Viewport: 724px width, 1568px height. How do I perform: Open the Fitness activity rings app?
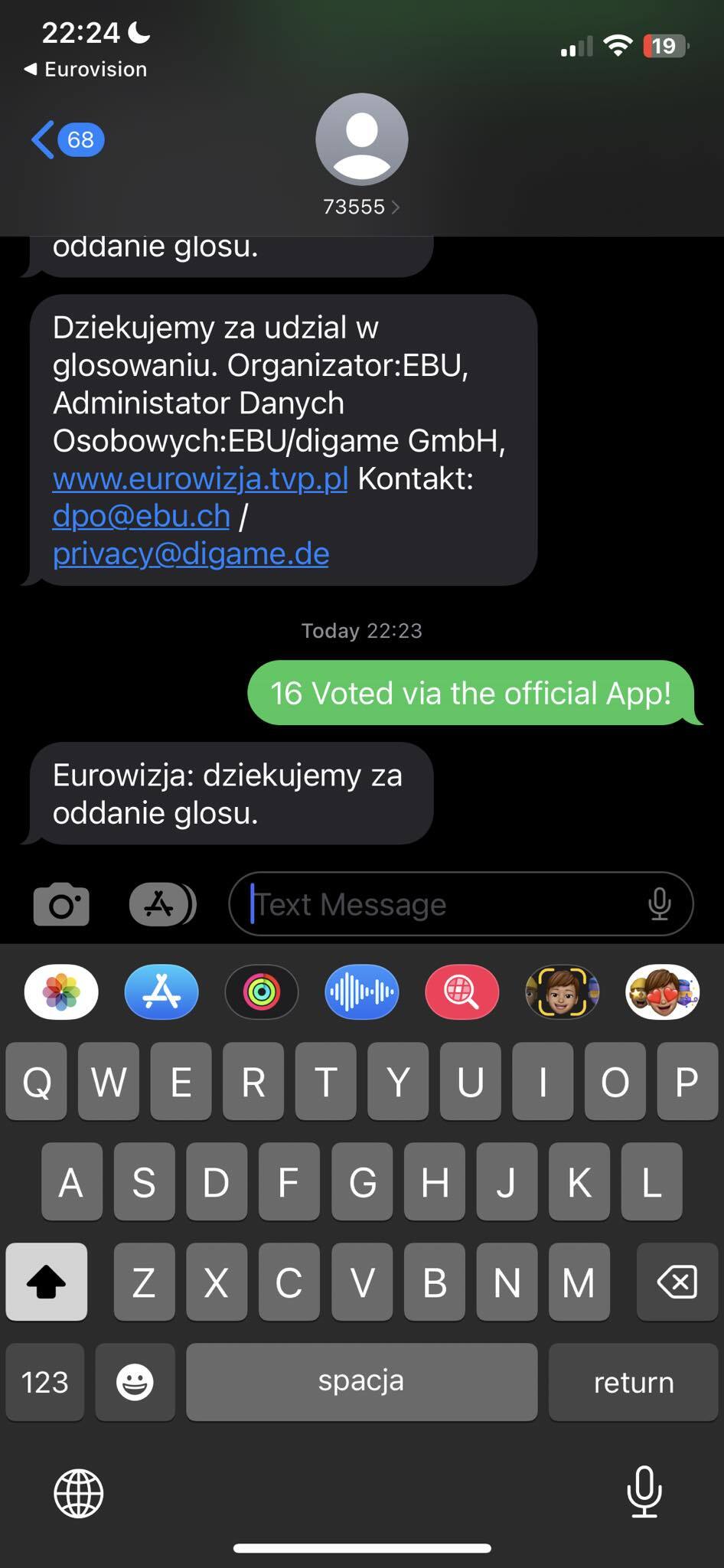[262, 992]
